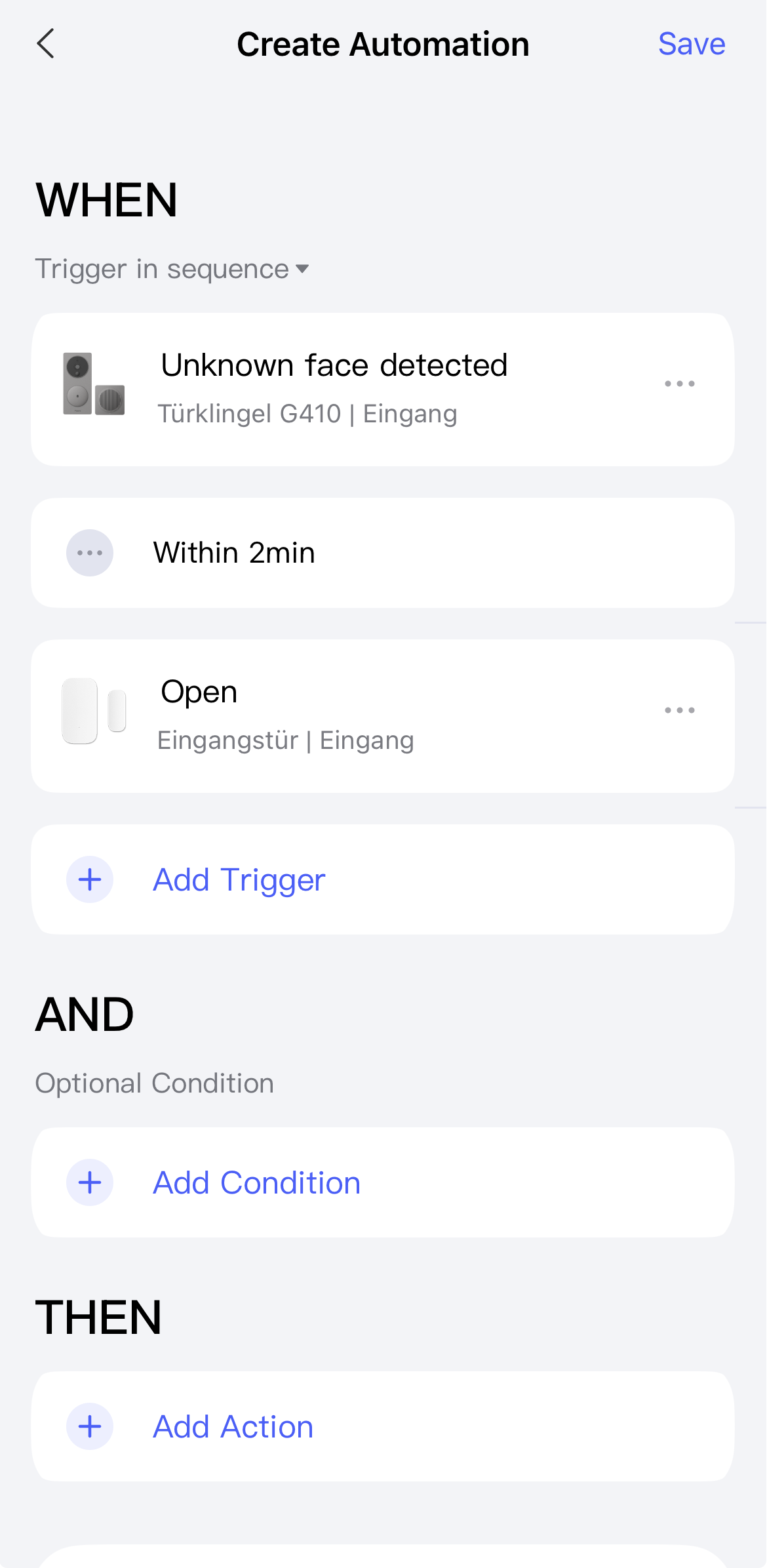Screen dimensions: 767x1568
Task: Open the Trigger in sequence dropdown
Action: pos(172,269)
